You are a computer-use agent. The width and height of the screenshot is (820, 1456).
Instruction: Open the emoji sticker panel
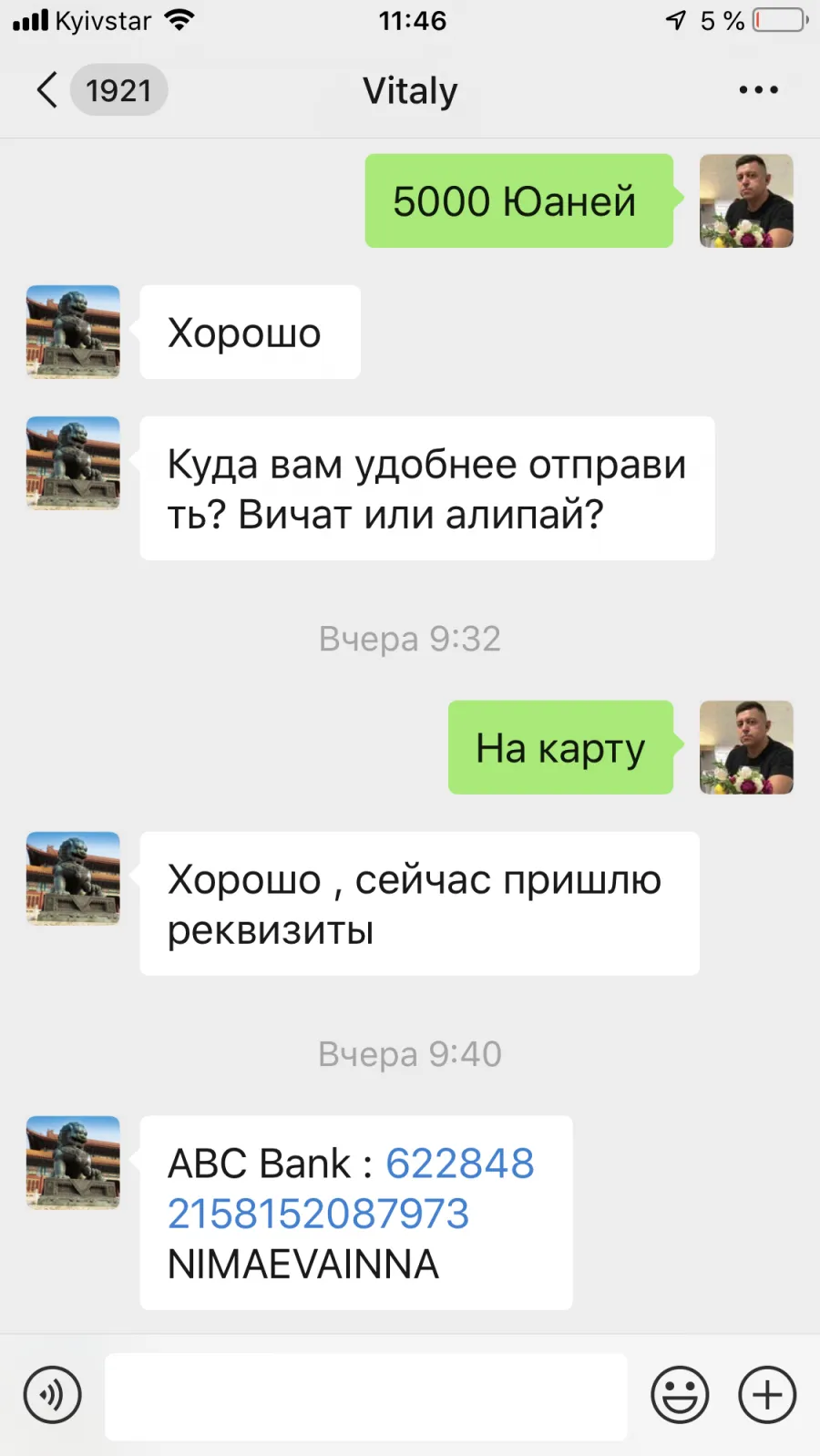pos(680,1394)
